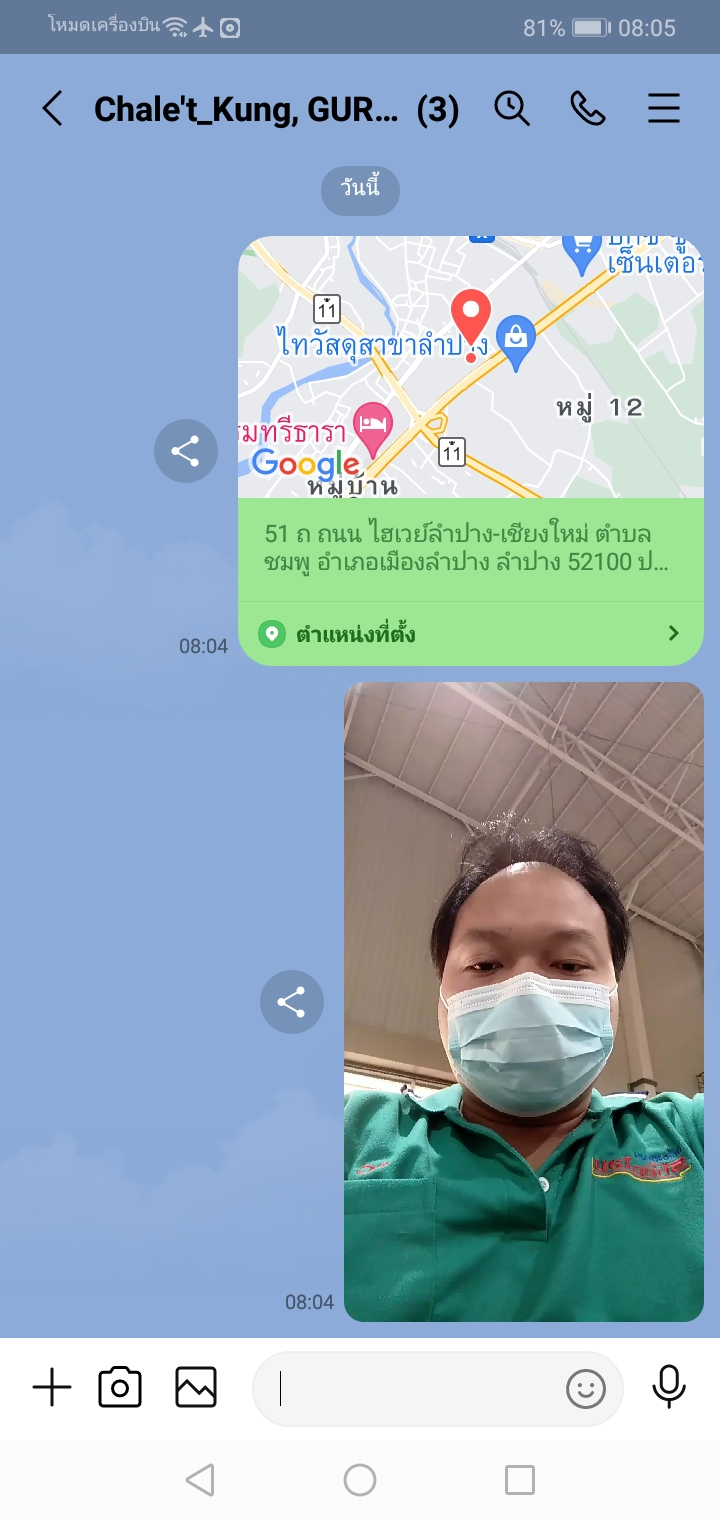720x1520 pixels.
Task: Open the recent apps view
Action: pos(519,1480)
